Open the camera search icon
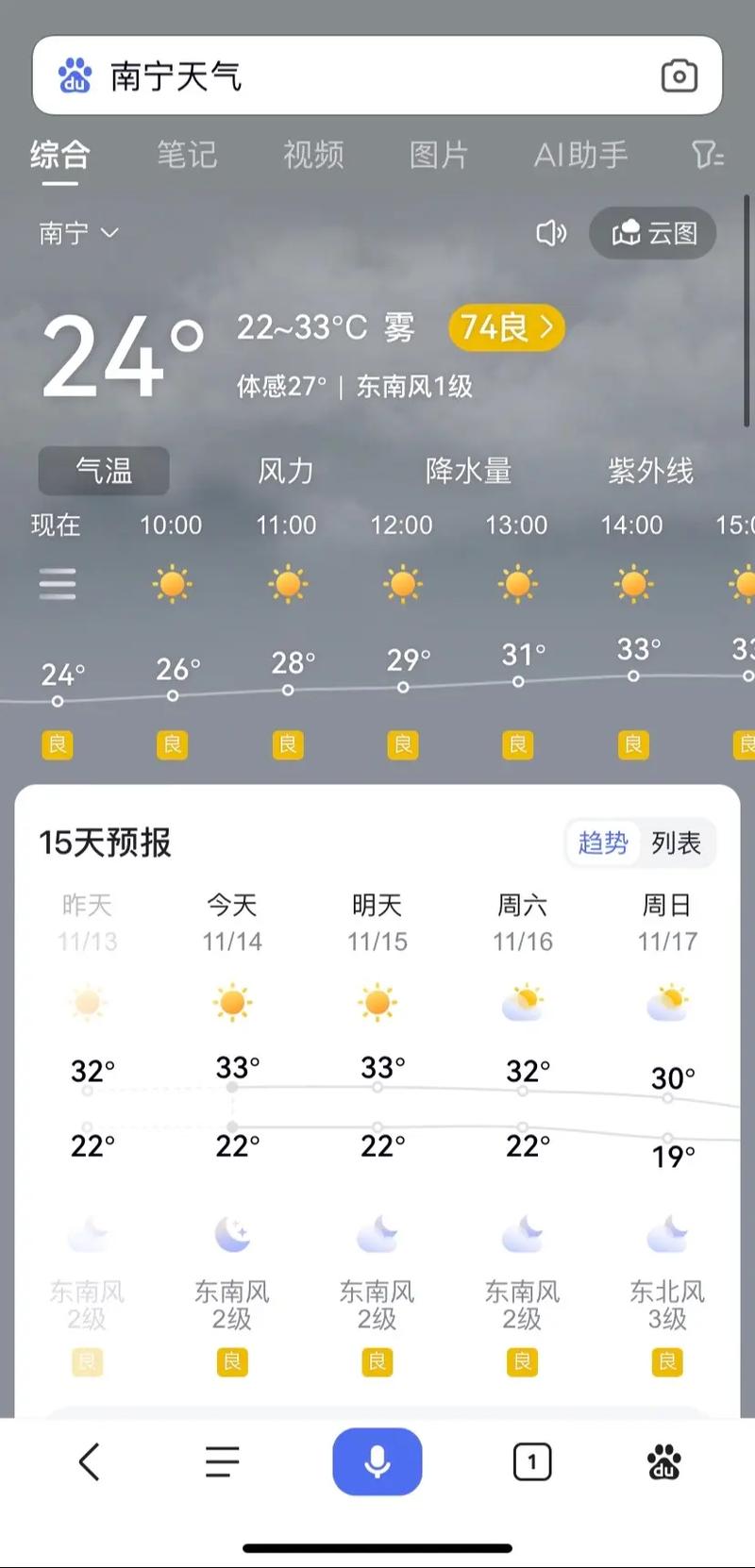This screenshot has width=755, height=1568. pos(679,75)
